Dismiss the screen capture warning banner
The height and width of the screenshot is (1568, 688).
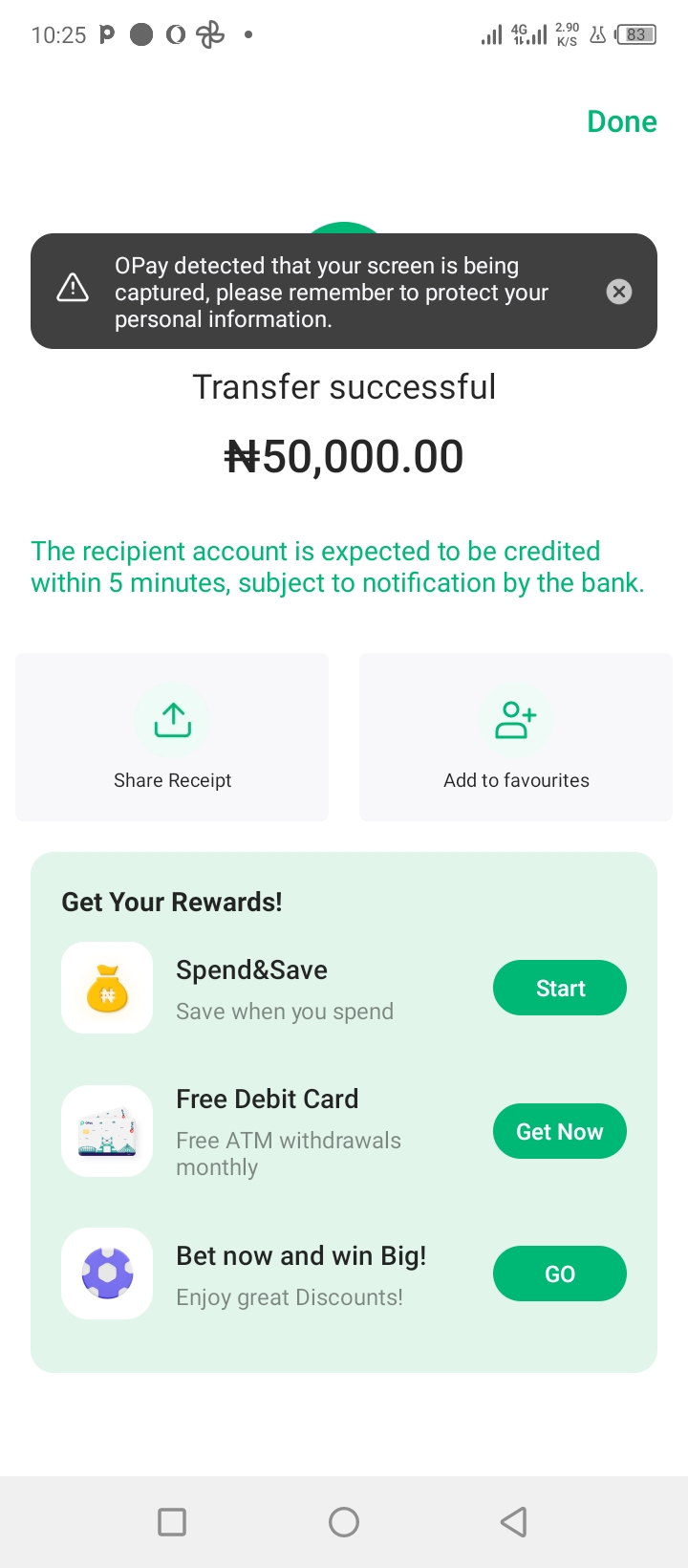click(x=619, y=292)
